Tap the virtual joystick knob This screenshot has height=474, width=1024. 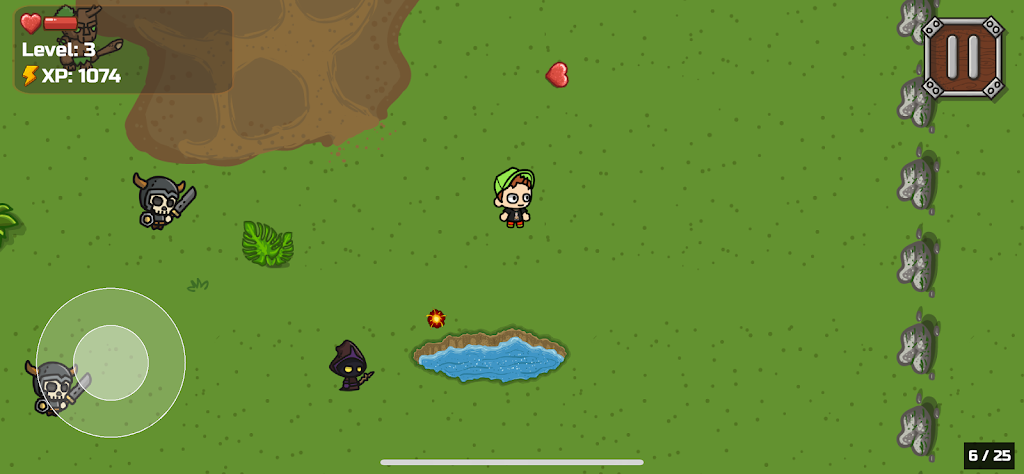[111, 363]
